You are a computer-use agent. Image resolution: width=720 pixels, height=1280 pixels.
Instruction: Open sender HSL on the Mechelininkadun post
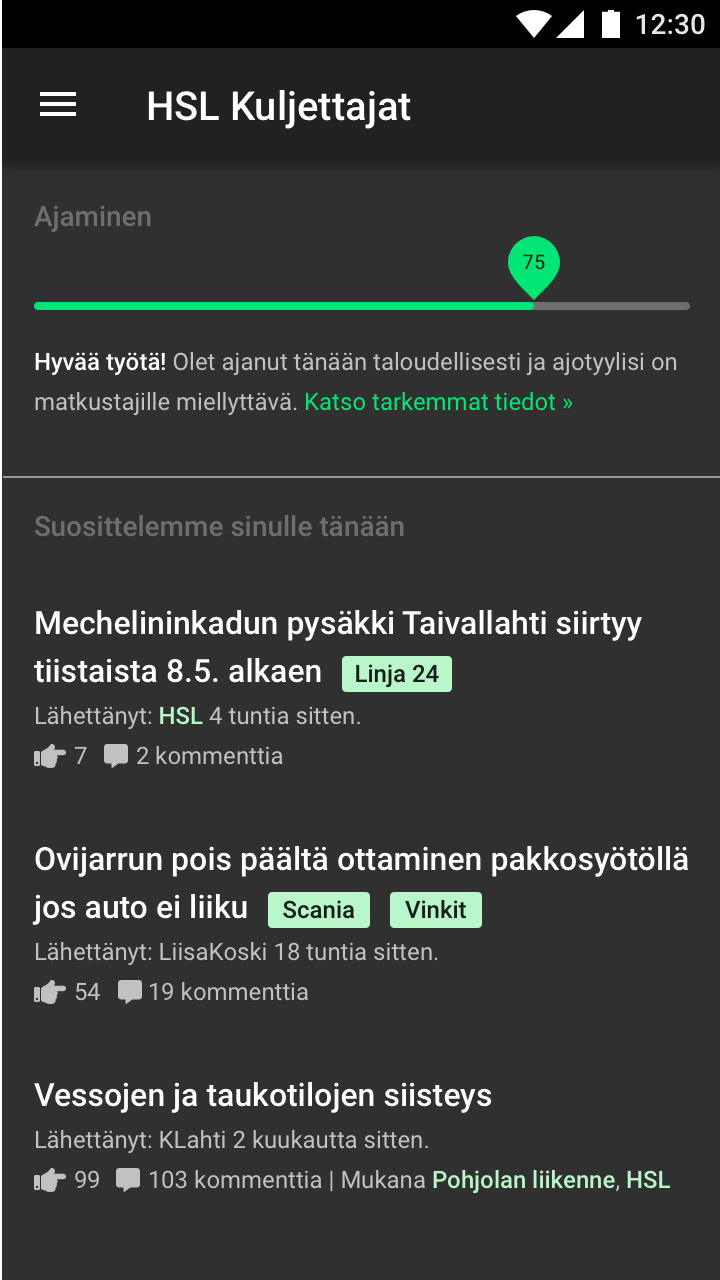pyautogui.click(x=181, y=716)
